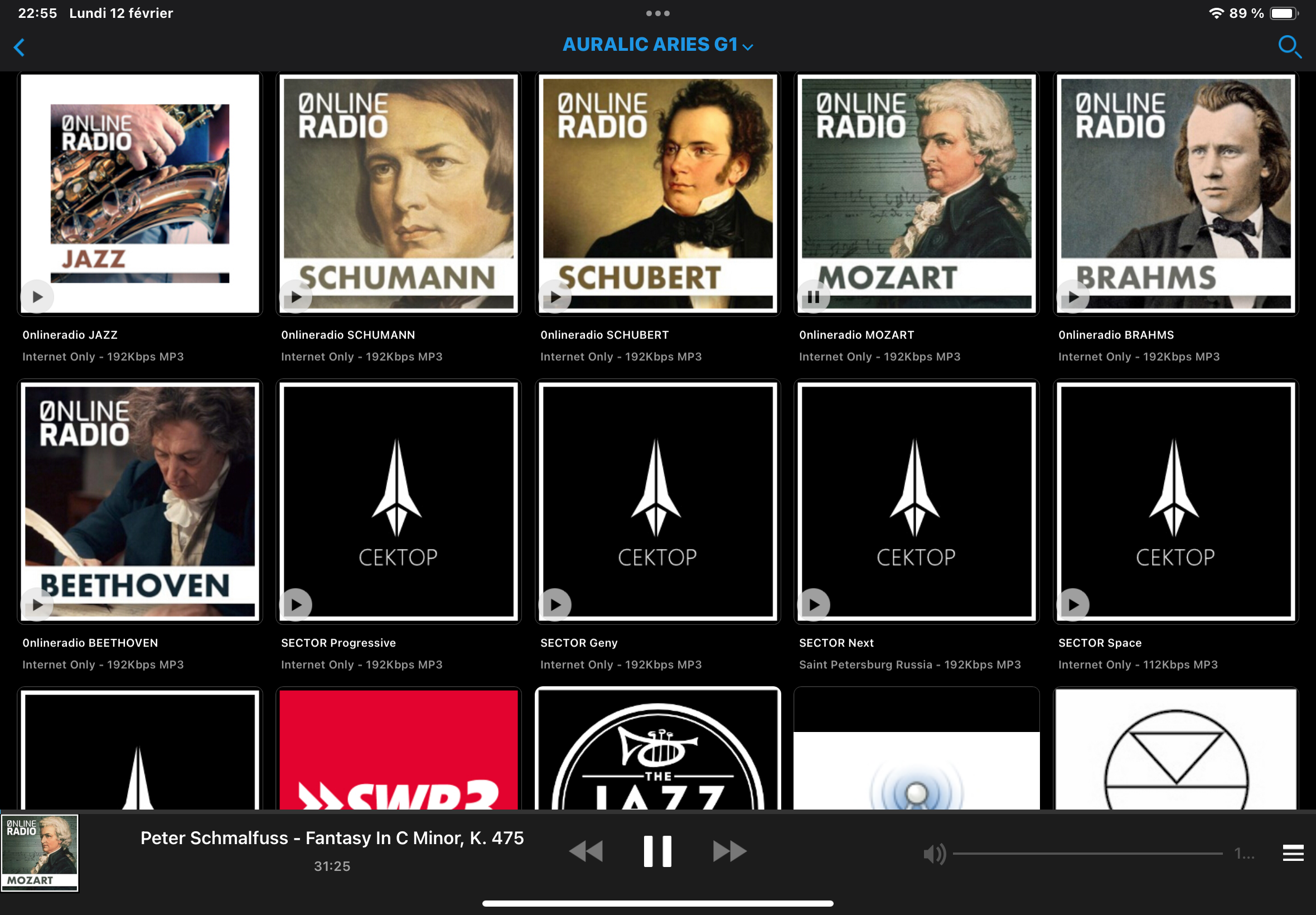The width and height of the screenshot is (1316, 915).
Task: Select the SECTOR Geny station
Action: click(x=657, y=502)
